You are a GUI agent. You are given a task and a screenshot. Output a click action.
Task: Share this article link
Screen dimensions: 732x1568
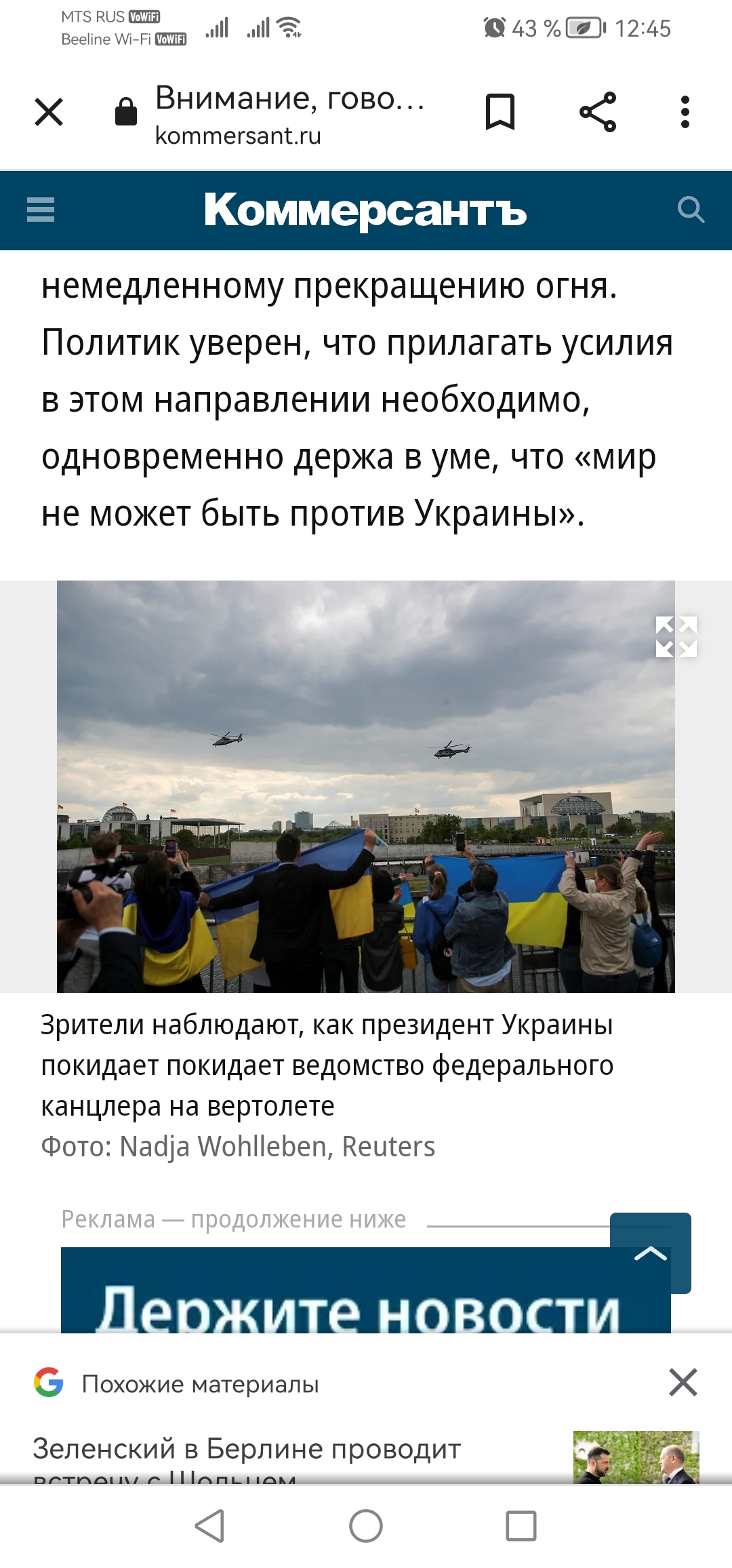(598, 112)
